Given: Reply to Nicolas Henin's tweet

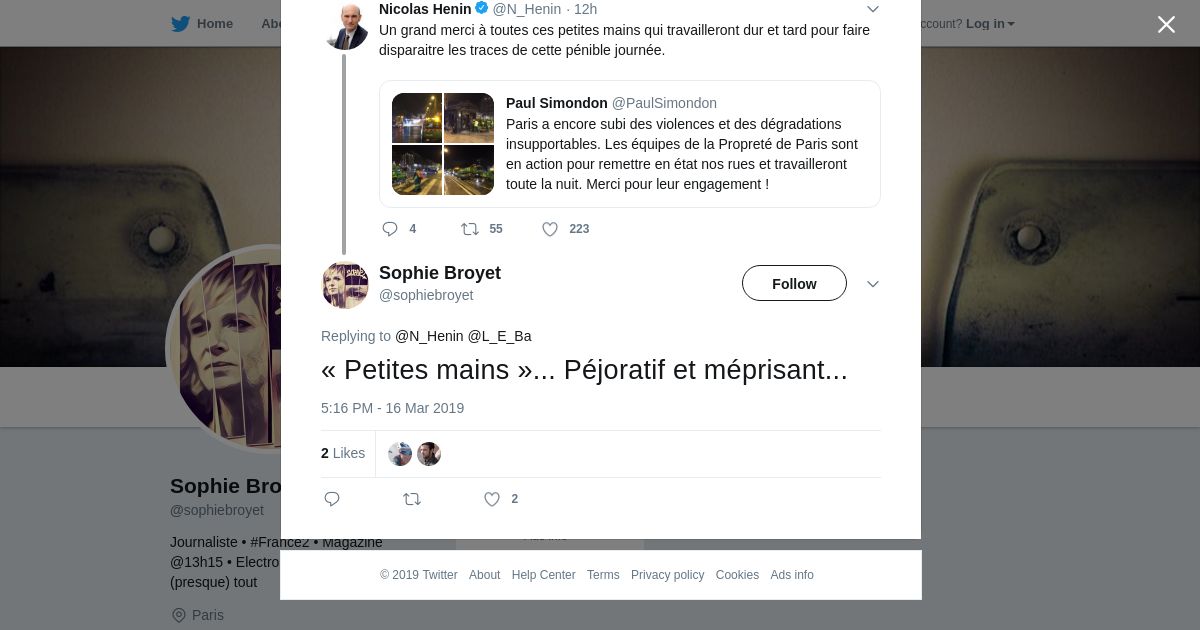Looking at the screenshot, I should (x=390, y=229).
